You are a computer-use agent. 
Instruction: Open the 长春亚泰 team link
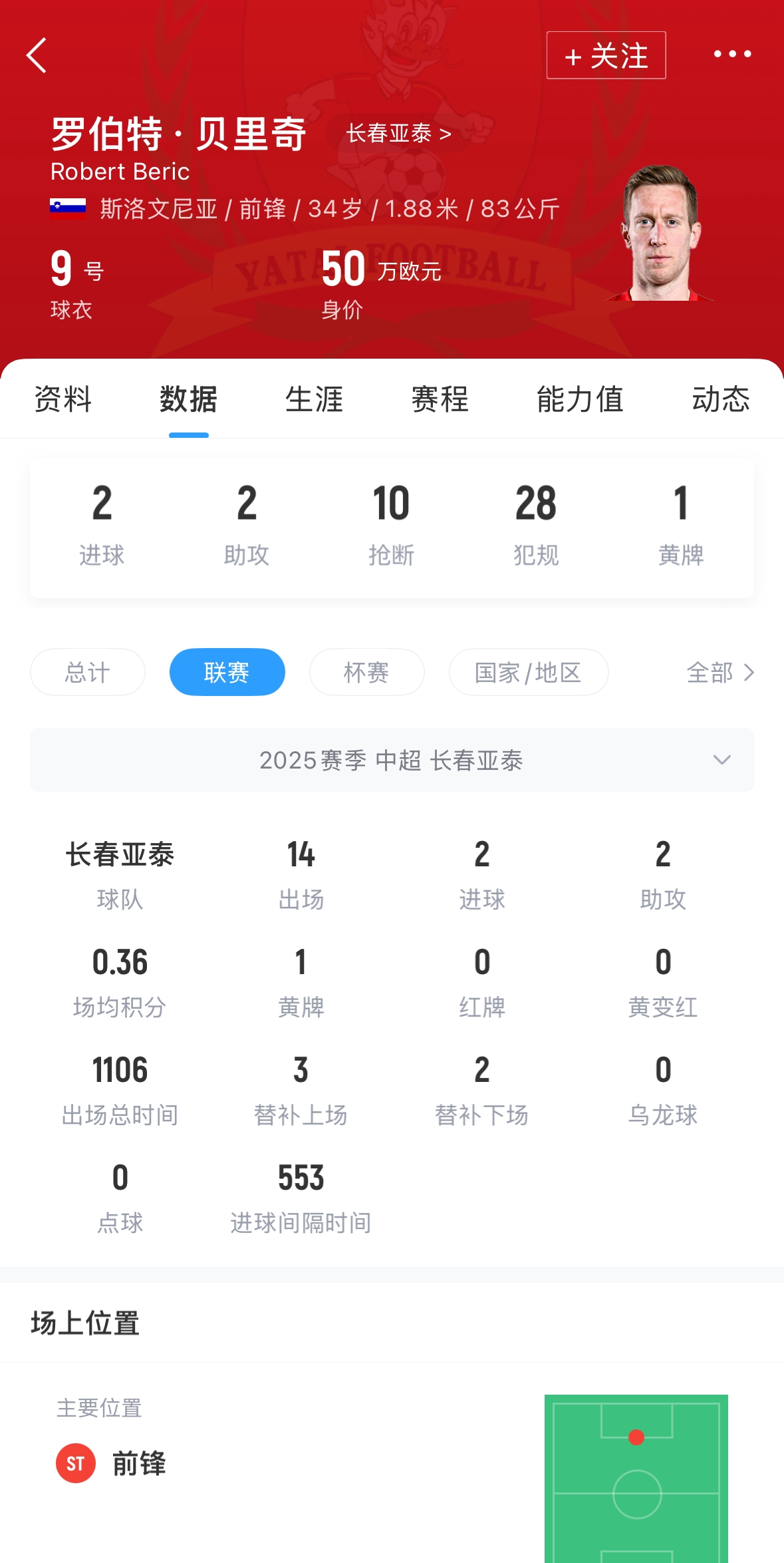click(398, 134)
